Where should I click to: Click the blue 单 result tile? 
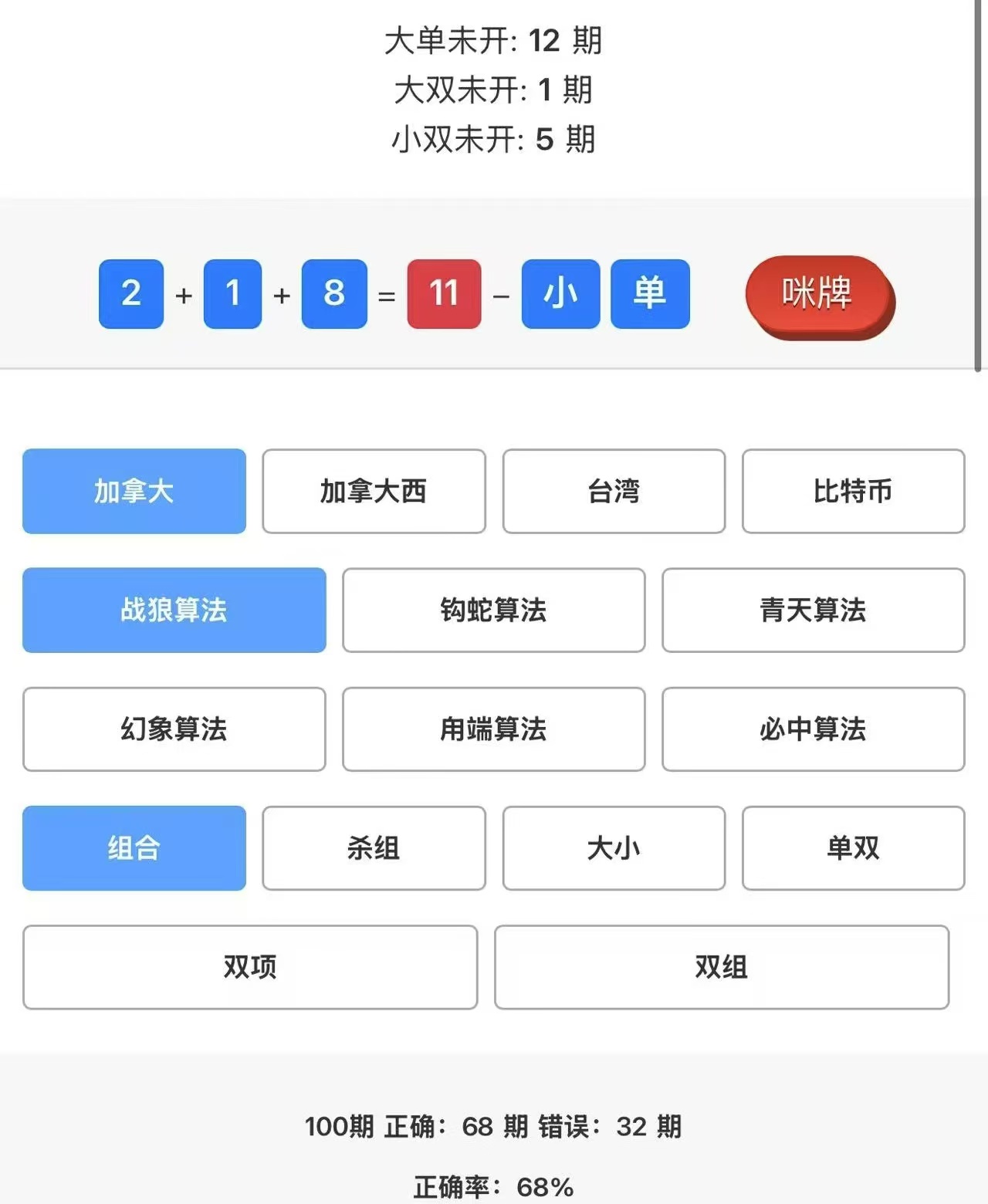(649, 294)
